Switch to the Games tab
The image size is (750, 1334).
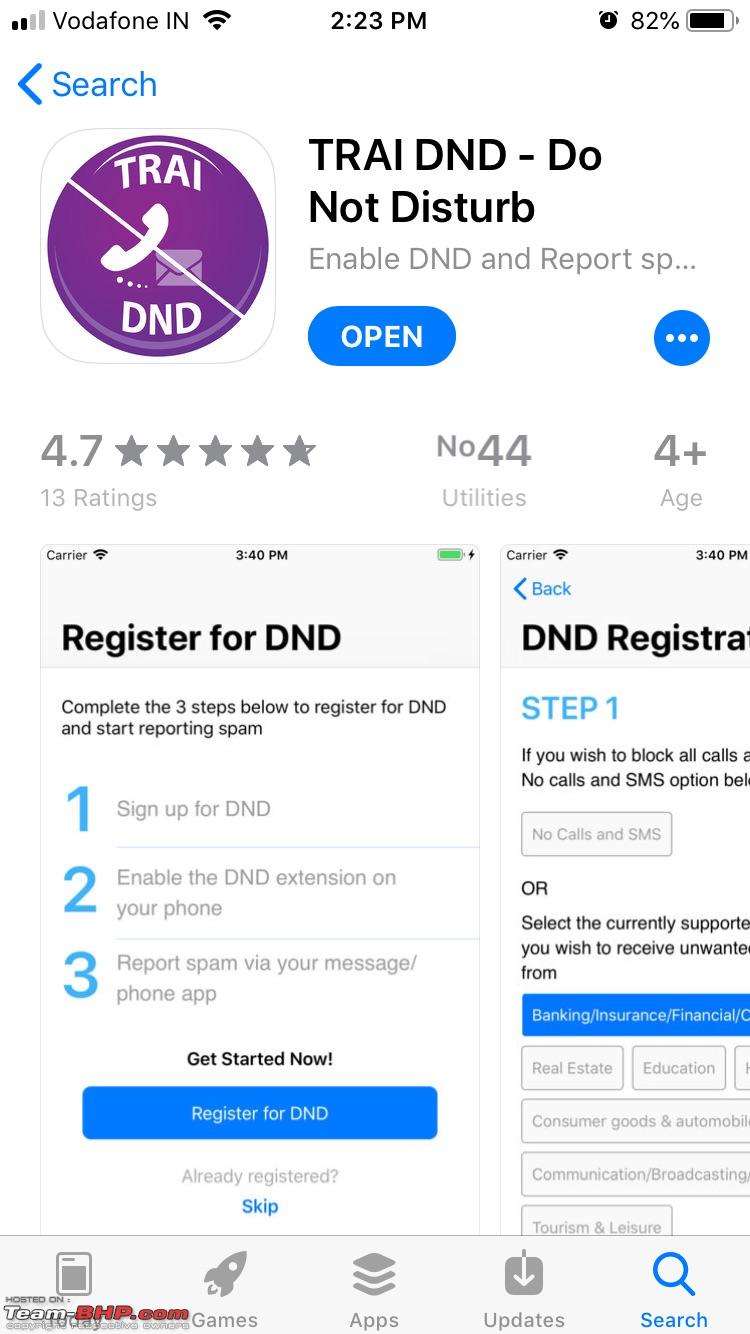coord(225,1289)
